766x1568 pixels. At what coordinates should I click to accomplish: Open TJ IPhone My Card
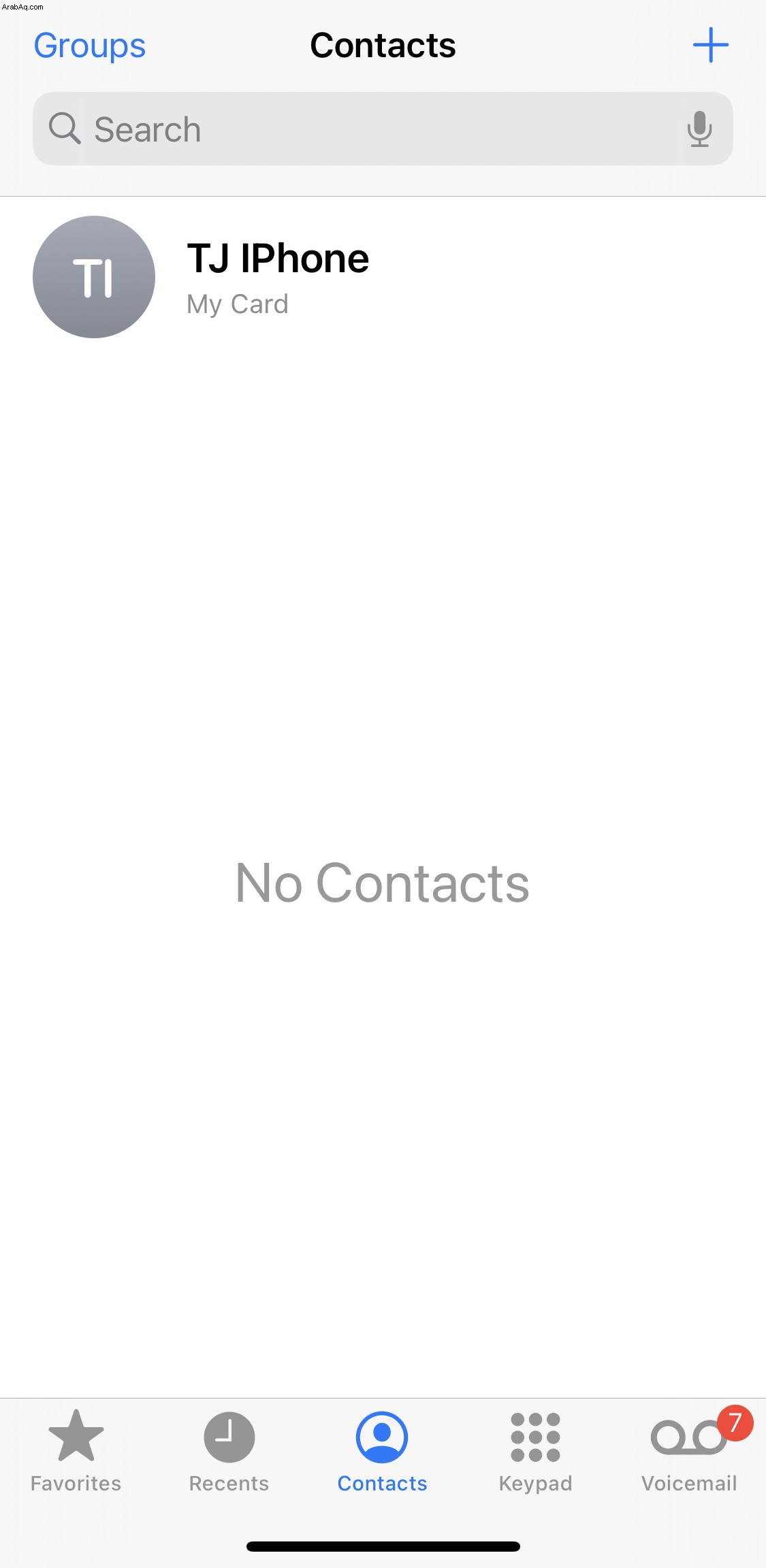coord(383,277)
